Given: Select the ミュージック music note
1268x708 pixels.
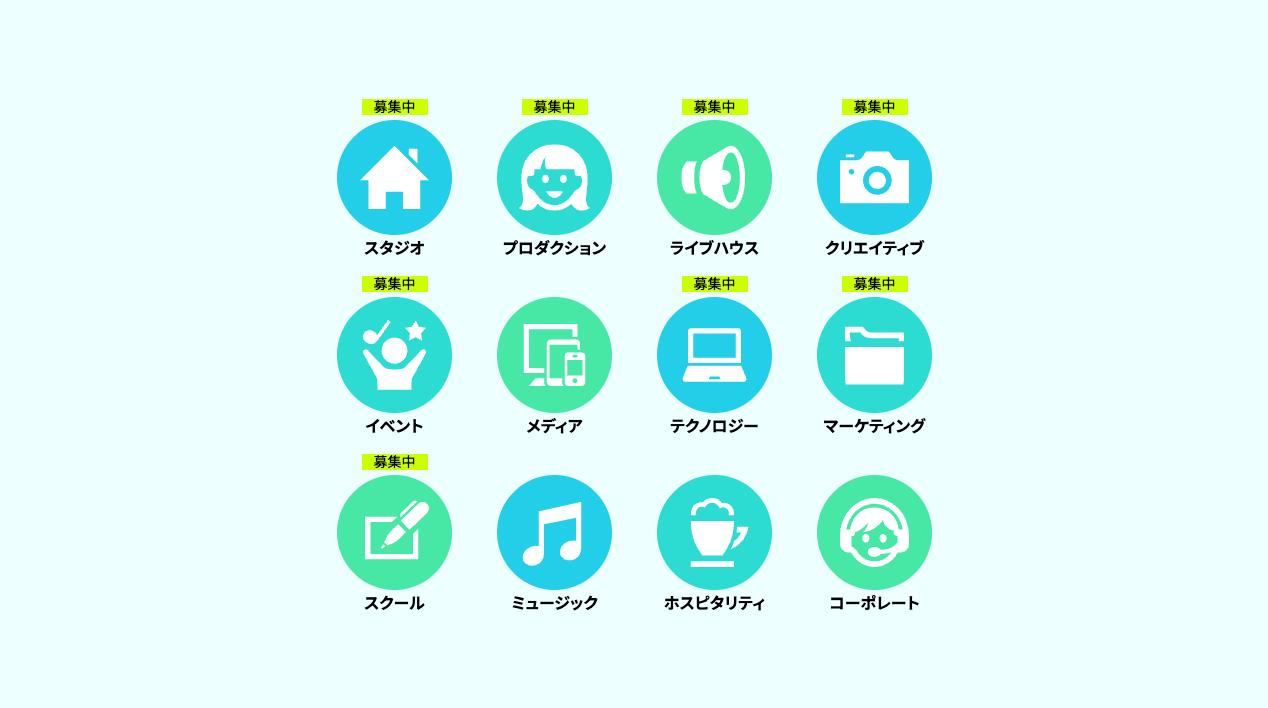Looking at the screenshot, I should coord(554,532).
